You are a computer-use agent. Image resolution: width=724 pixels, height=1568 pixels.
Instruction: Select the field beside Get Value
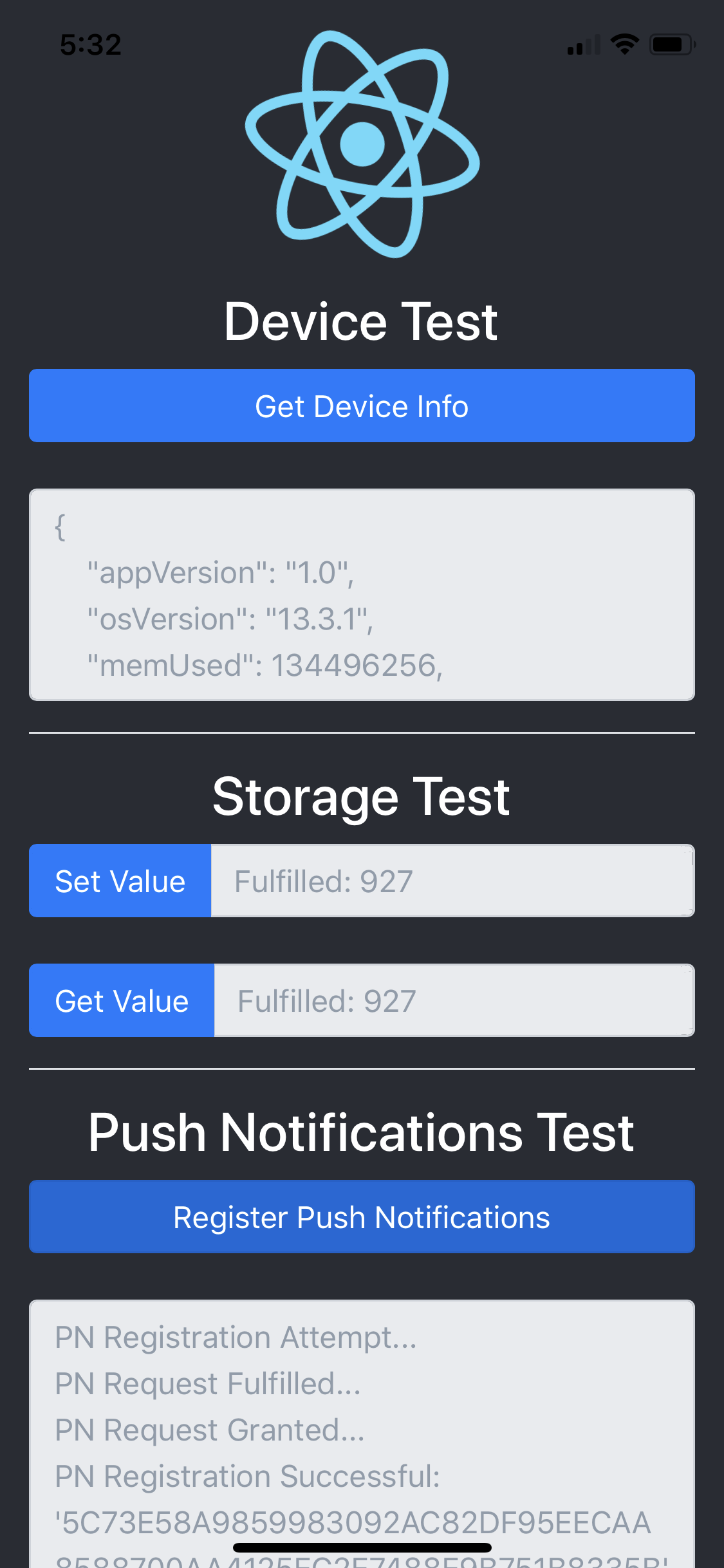pyautogui.click(x=454, y=1000)
